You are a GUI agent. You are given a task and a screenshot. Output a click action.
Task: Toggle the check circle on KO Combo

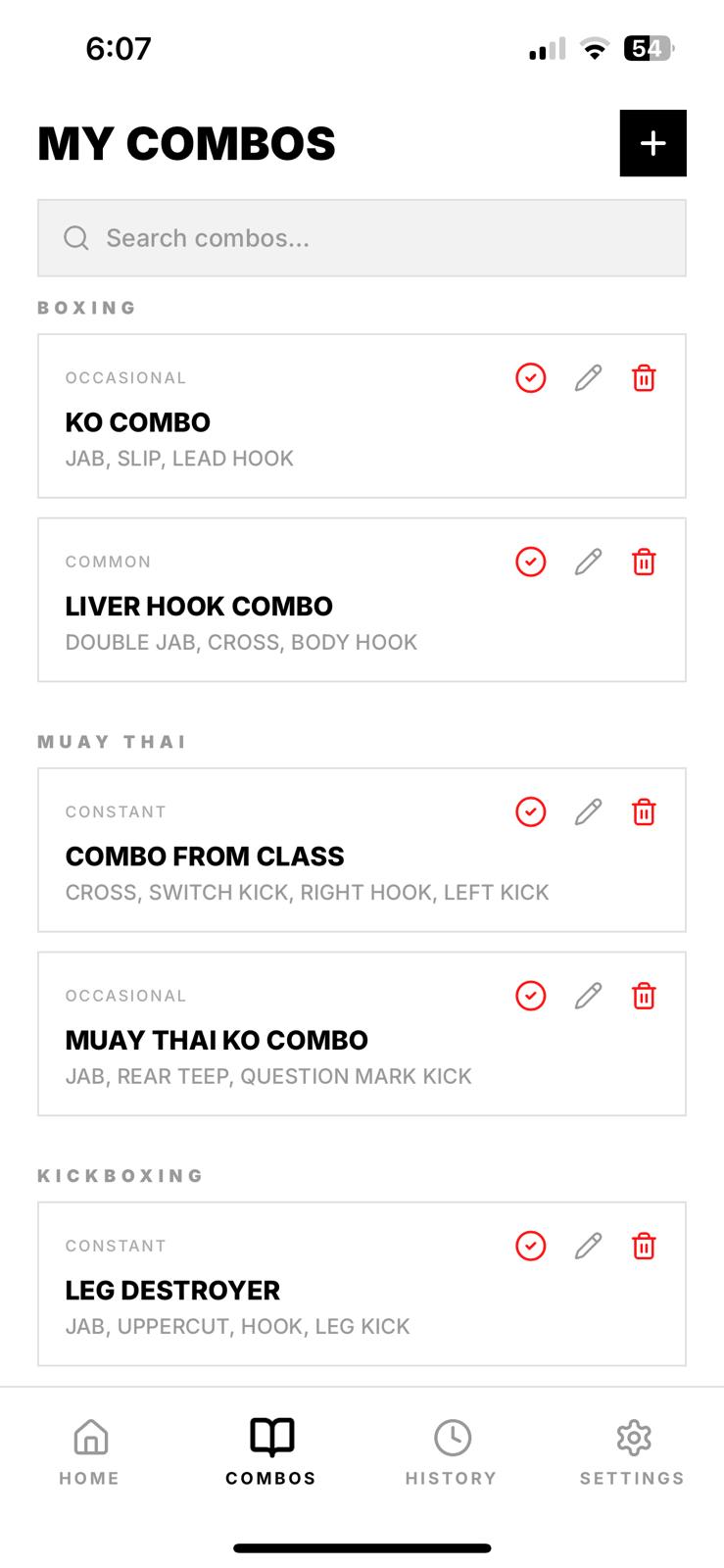click(x=530, y=377)
